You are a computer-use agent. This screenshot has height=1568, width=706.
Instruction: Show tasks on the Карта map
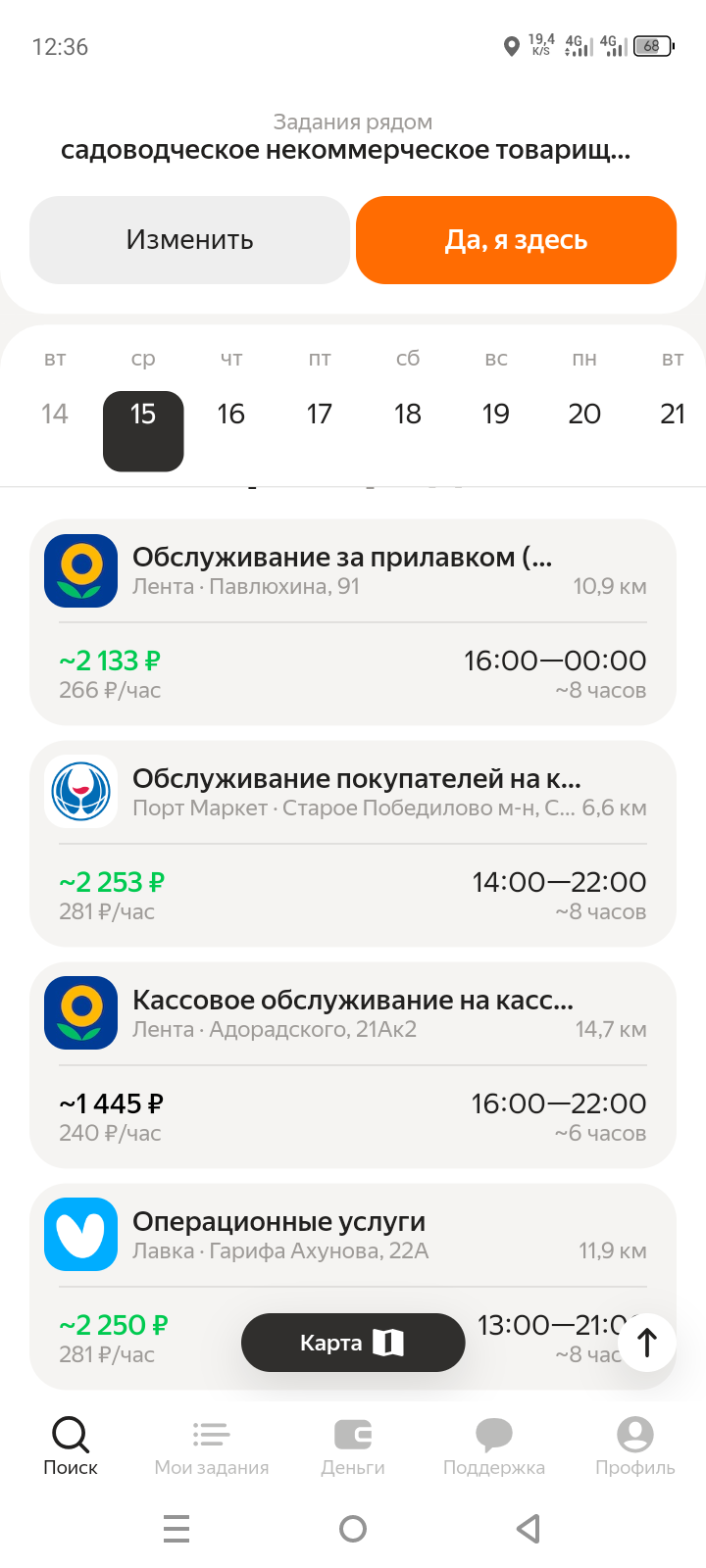coord(353,1343)
